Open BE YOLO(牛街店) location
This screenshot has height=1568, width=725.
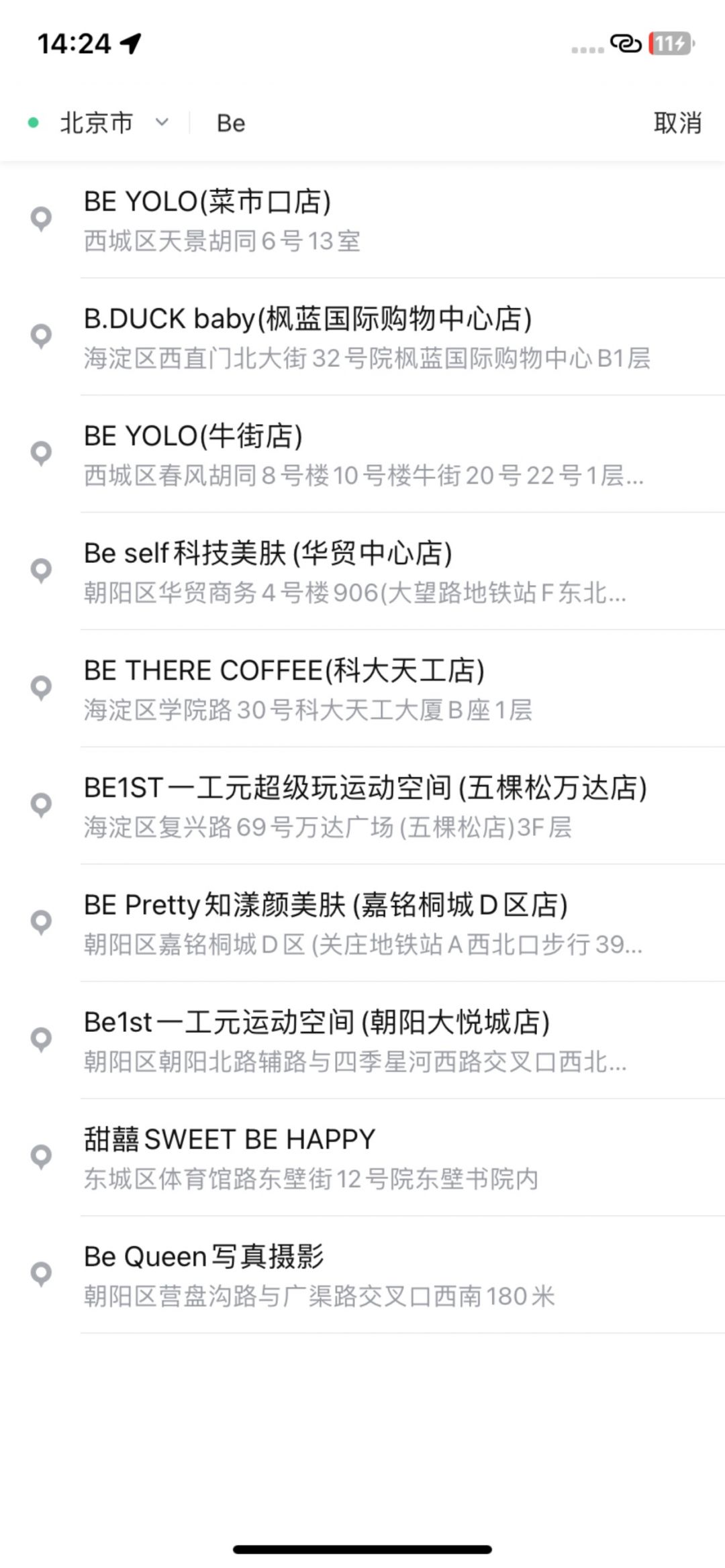(x=362, y=455)
